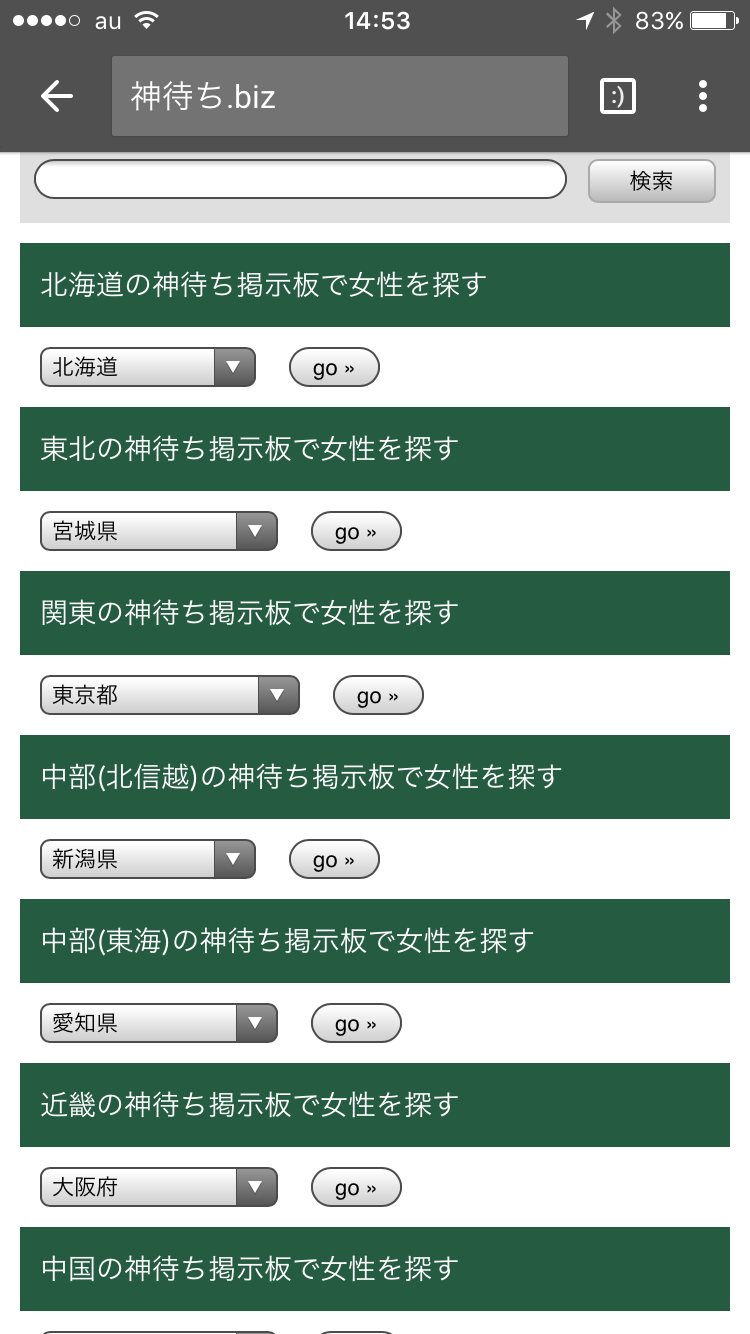Open the browser overflow menu
Image resolution: width=750 pixels, height=1334 pixels.
click(x=703, y=96)
